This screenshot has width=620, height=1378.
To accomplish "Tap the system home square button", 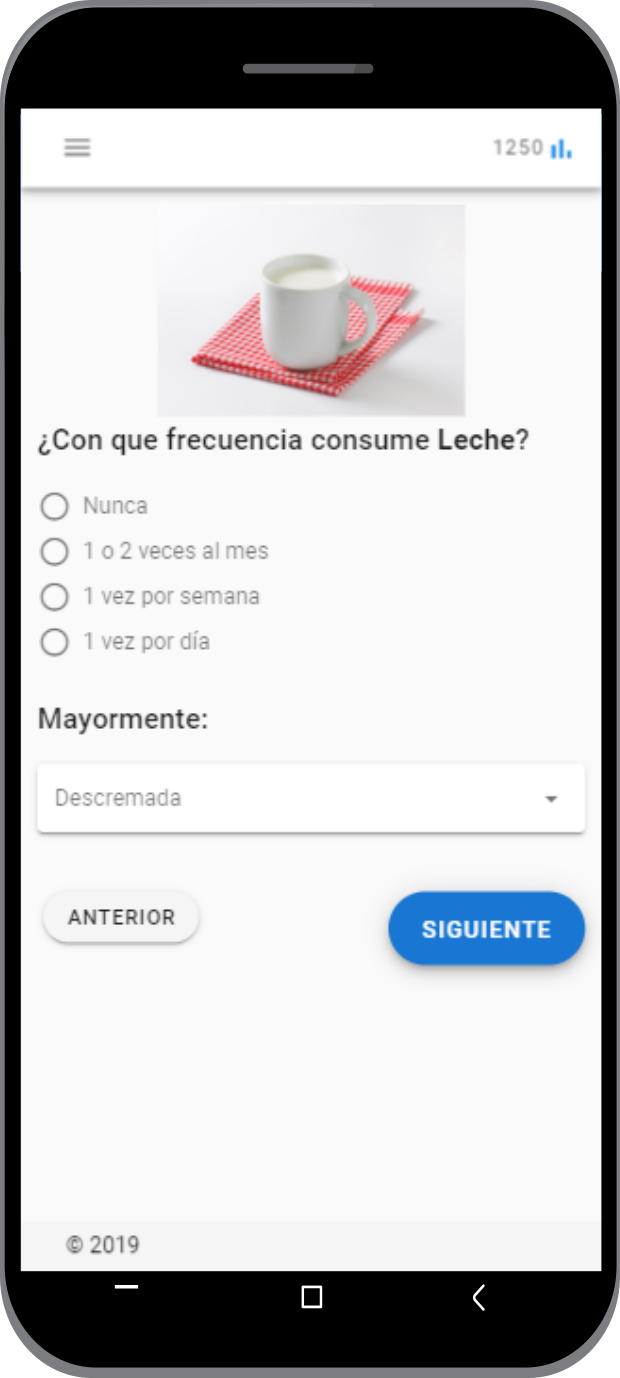I will 312,1297.
